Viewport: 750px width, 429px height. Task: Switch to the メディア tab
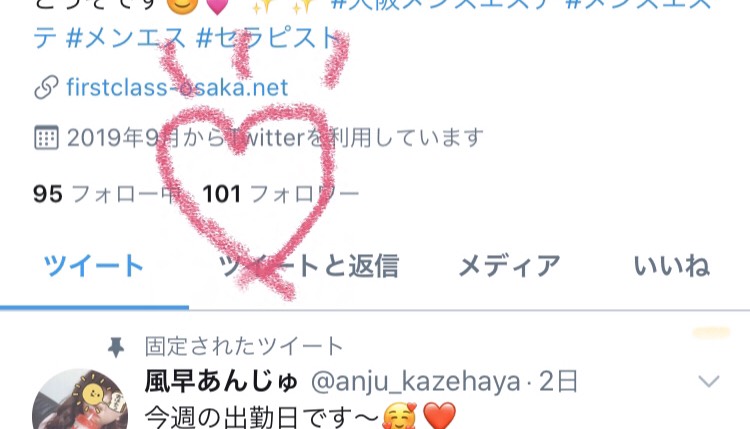[x=508, y=266]
